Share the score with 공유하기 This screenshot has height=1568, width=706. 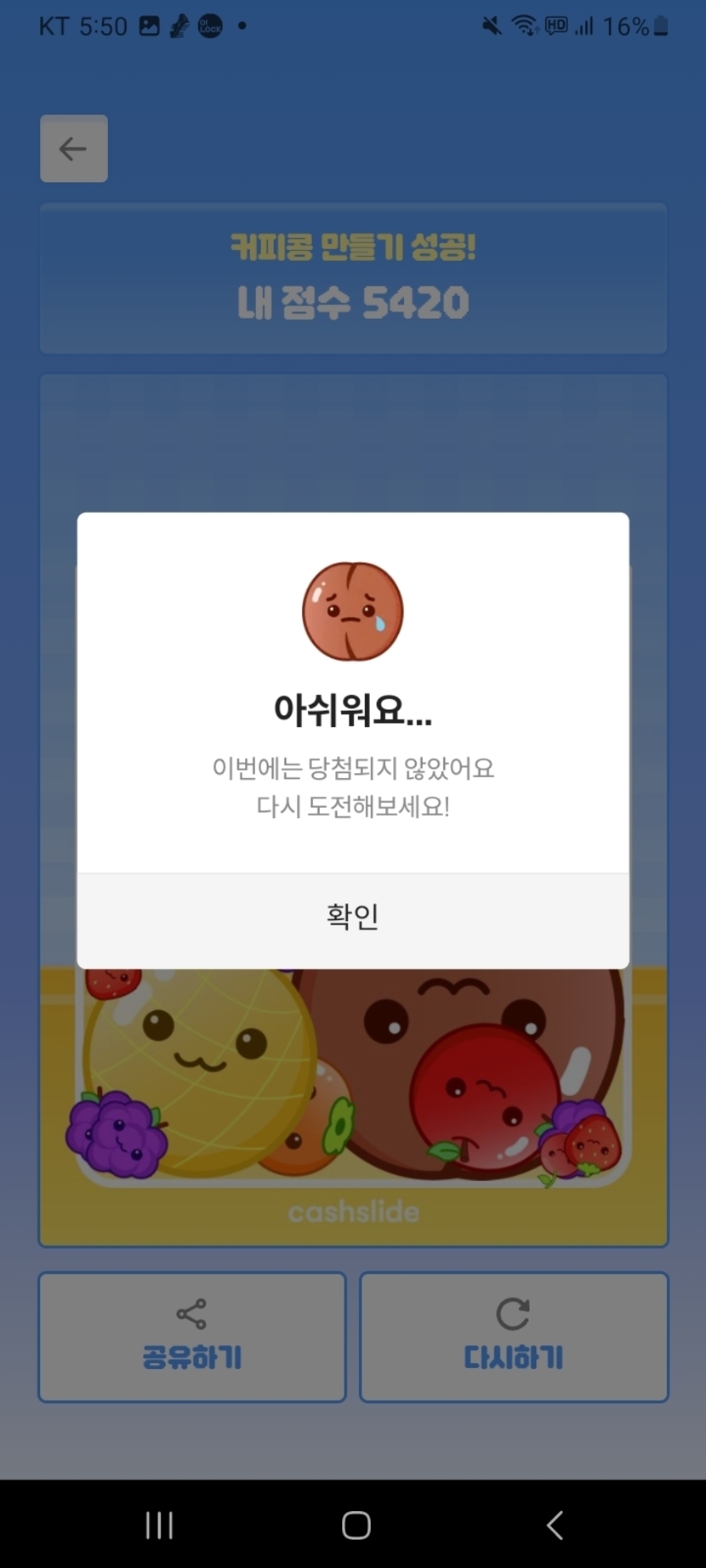point(192,1337)
